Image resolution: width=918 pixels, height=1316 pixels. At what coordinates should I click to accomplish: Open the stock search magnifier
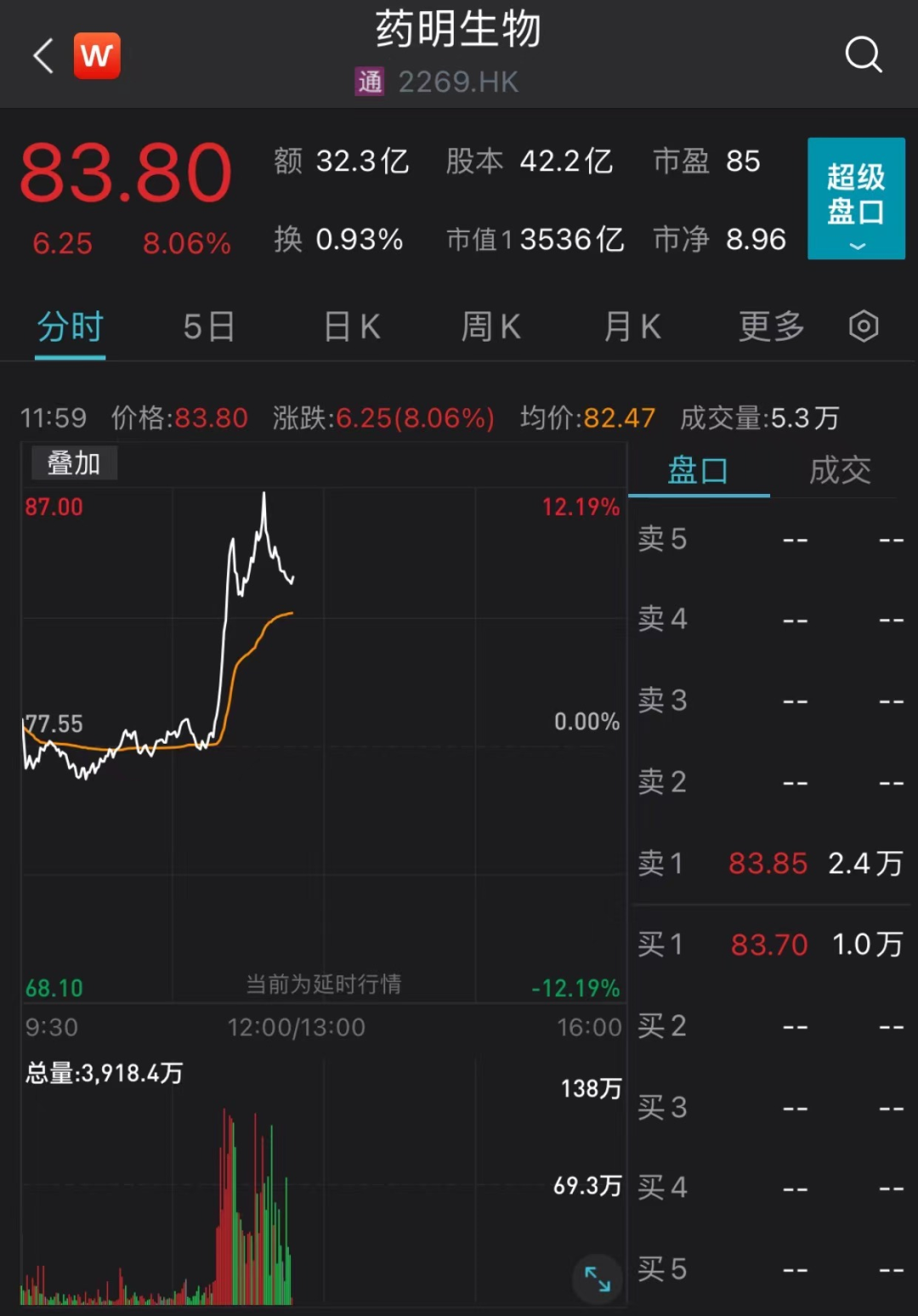(863, 55)
